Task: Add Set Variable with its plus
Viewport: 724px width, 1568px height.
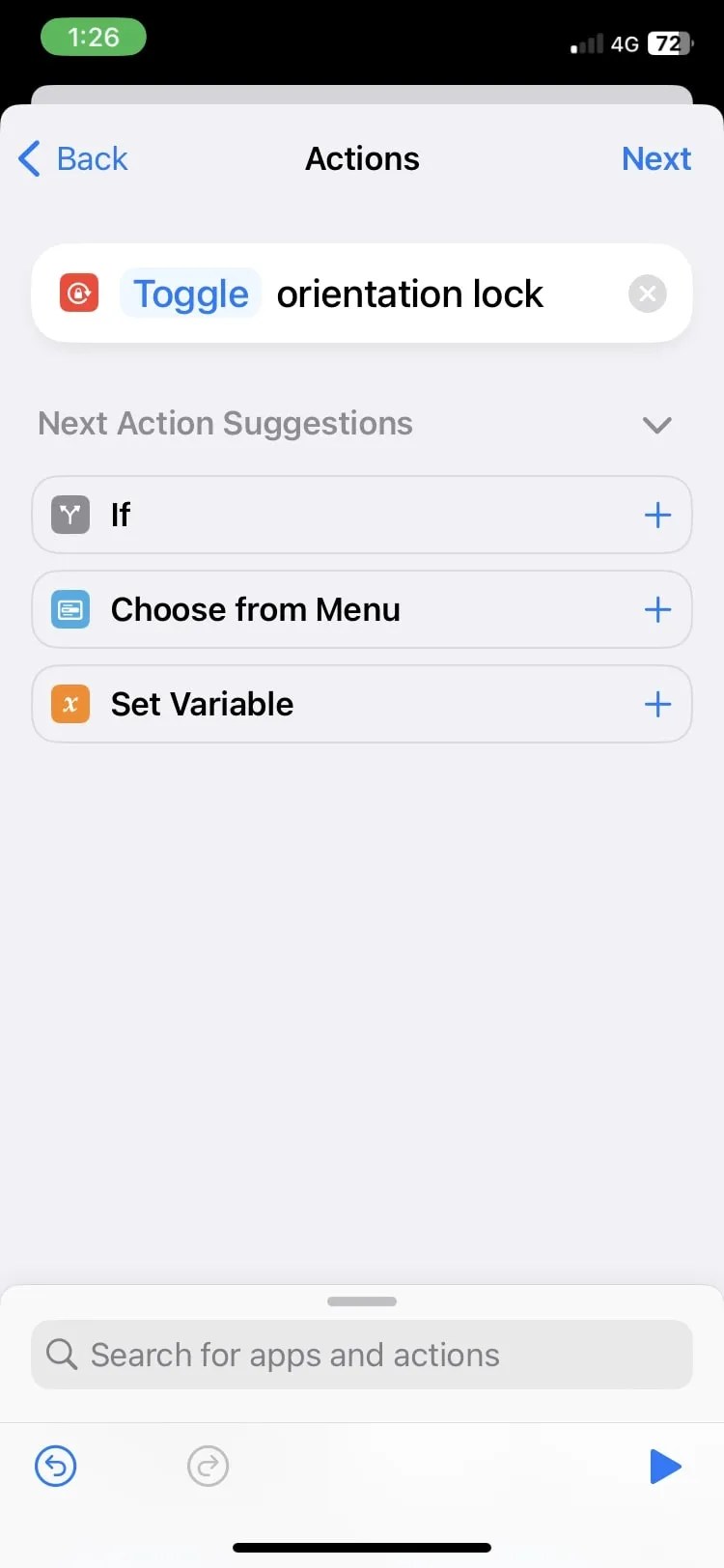Action: [x=657, y=704]
